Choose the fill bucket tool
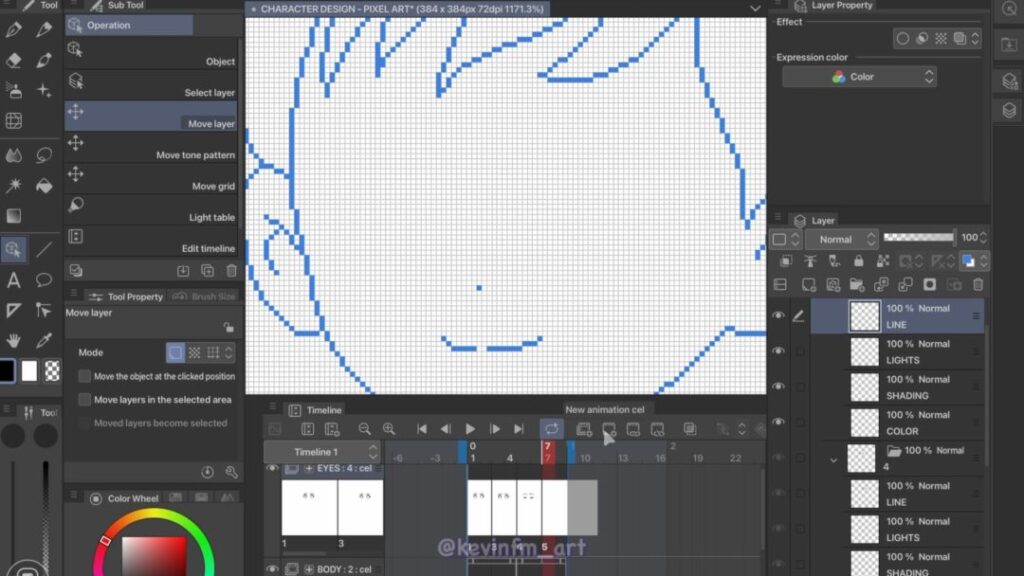The width and height of the screenshot is (1024, 576). point(44,185)
